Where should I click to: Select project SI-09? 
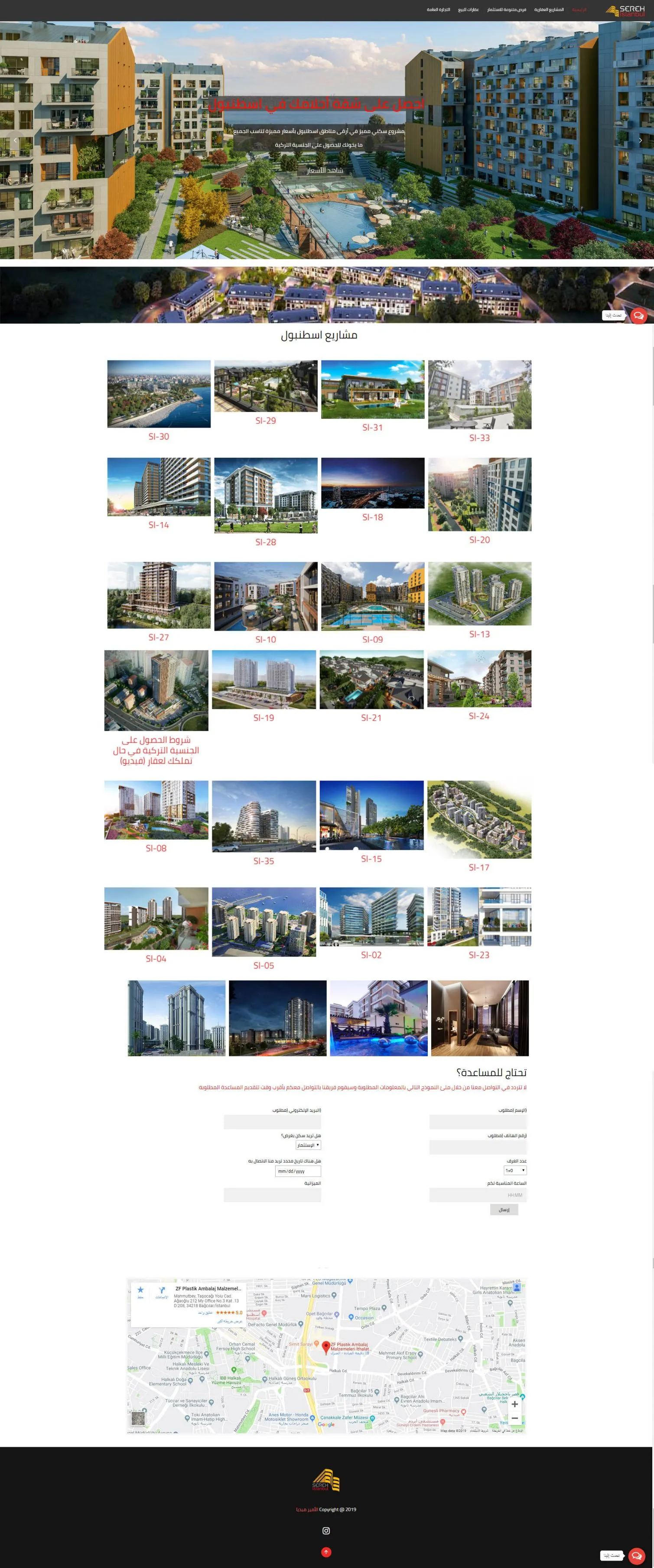373,596
